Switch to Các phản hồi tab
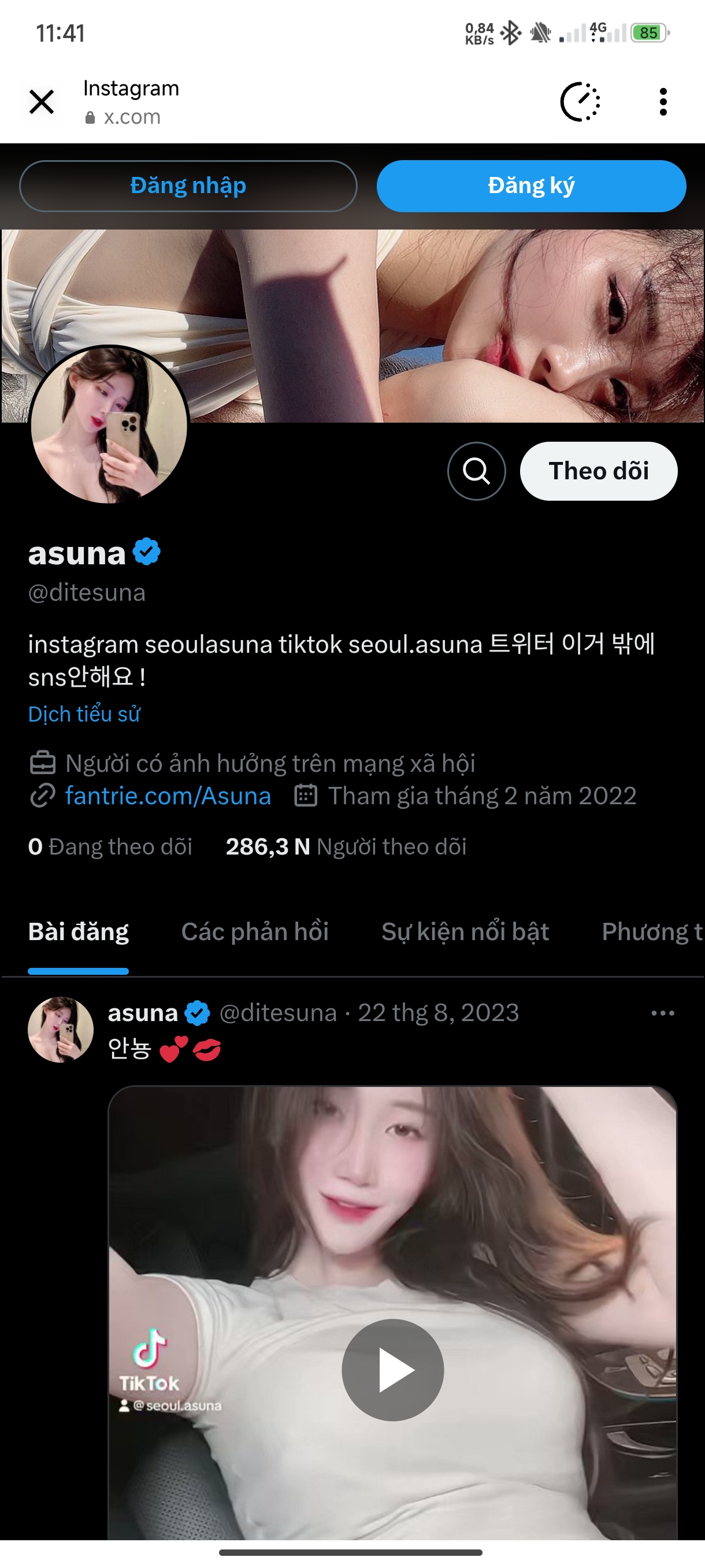 (x=255, y=932)
